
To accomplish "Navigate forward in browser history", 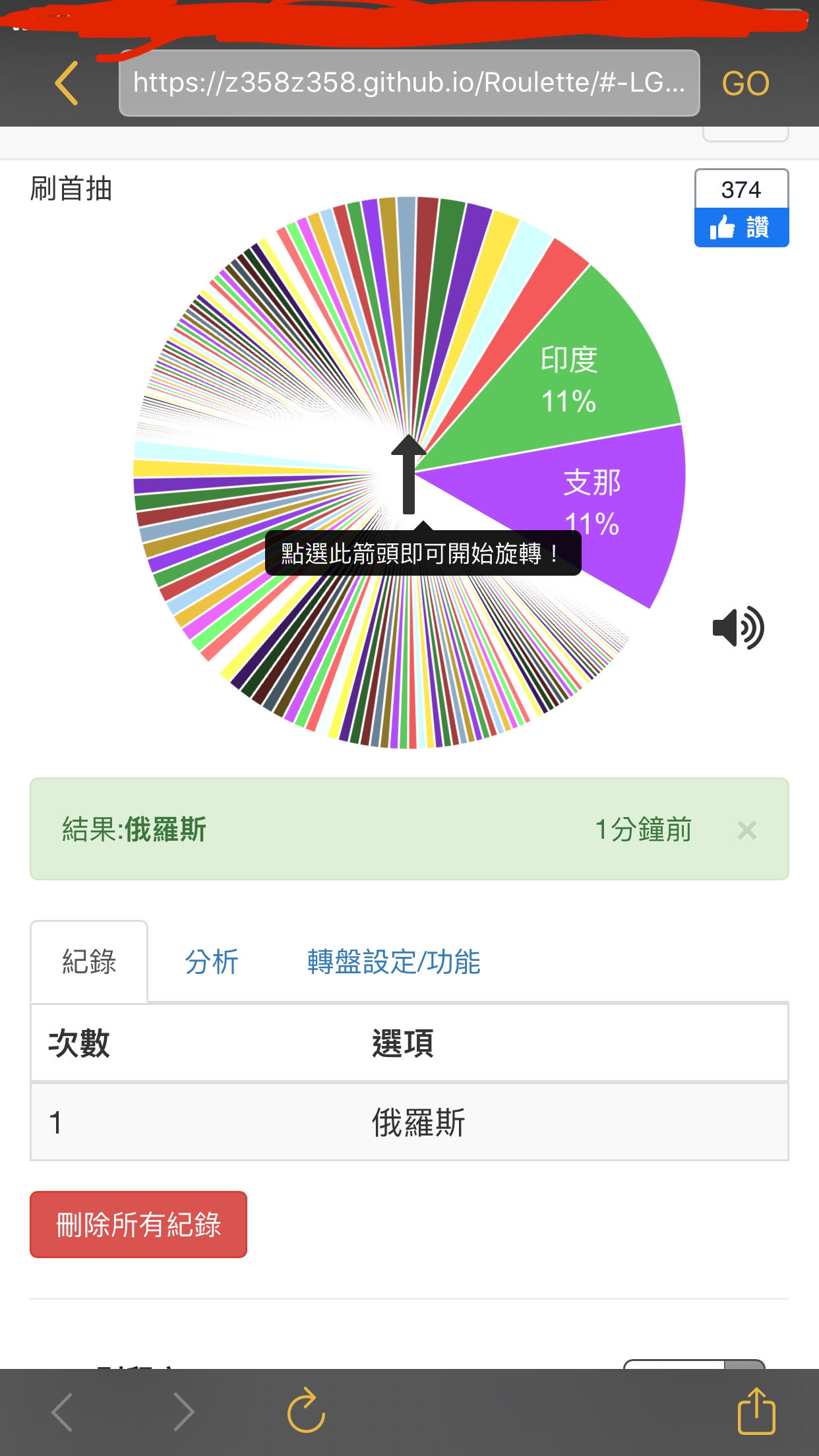I will 183,1412.
